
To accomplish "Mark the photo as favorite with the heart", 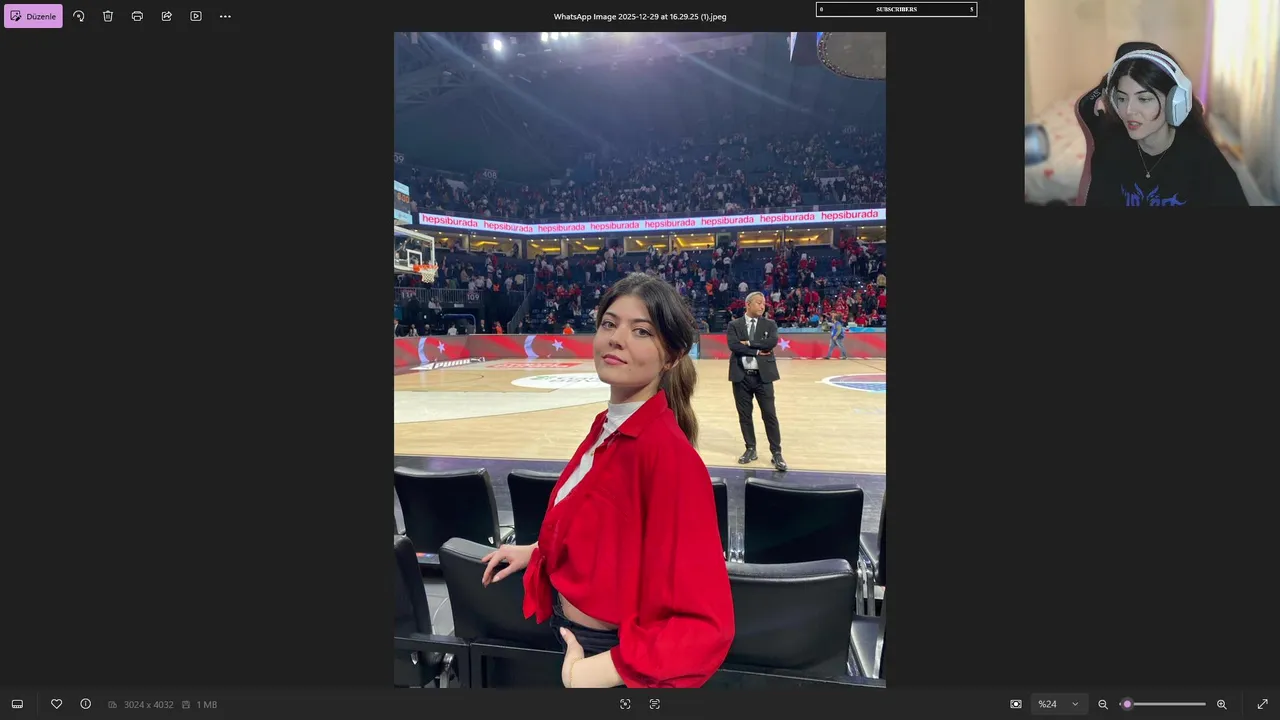I will pyautogui.click(x=56, y=704).
